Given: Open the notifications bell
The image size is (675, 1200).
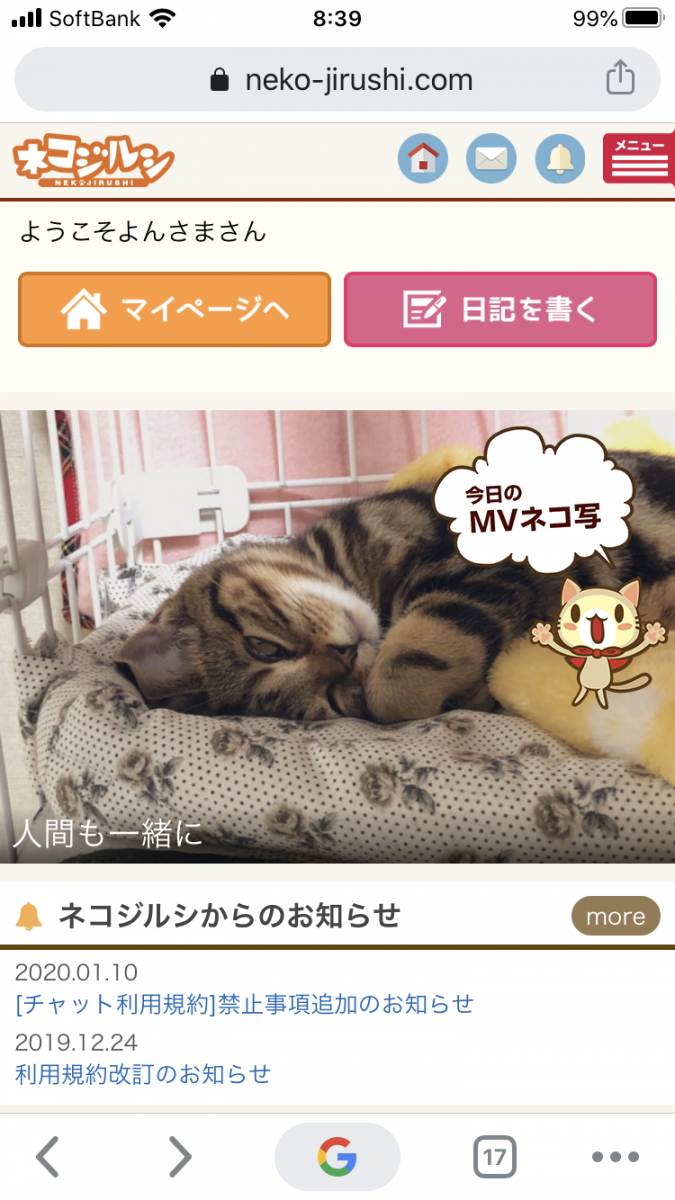Looking at the screenshot, I should 560,158.
